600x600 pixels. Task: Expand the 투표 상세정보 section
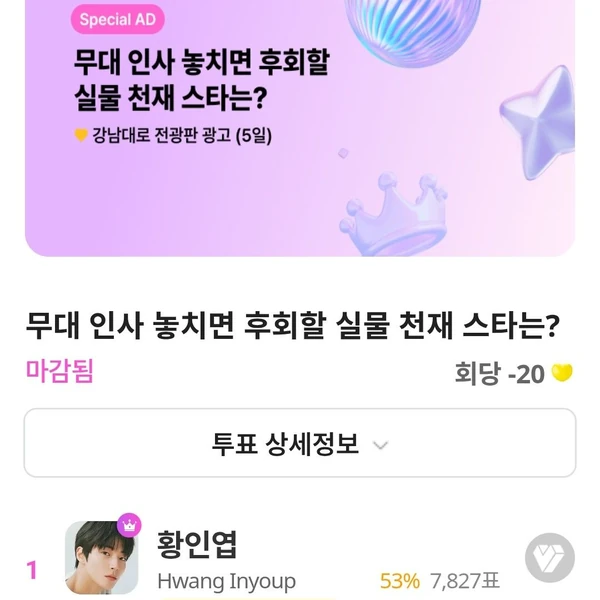point(299,443)
